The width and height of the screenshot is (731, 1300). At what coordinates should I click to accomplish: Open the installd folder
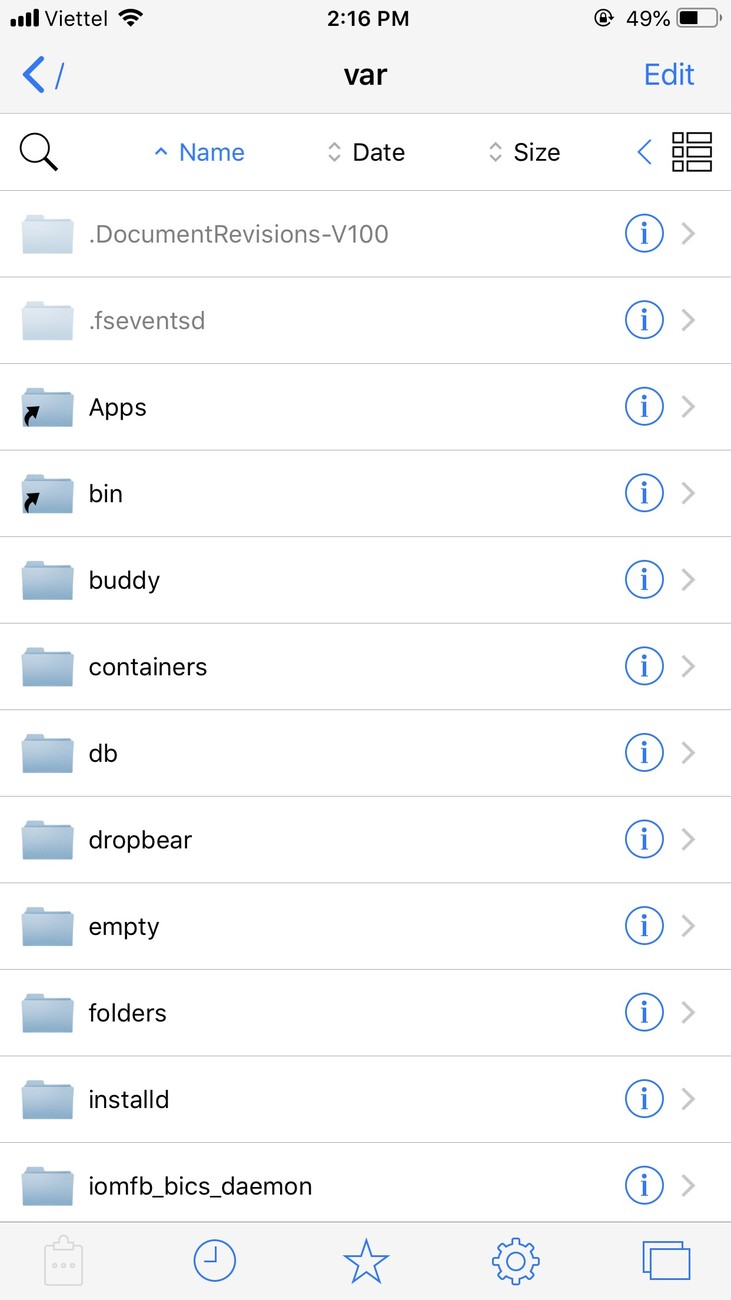365,1100
